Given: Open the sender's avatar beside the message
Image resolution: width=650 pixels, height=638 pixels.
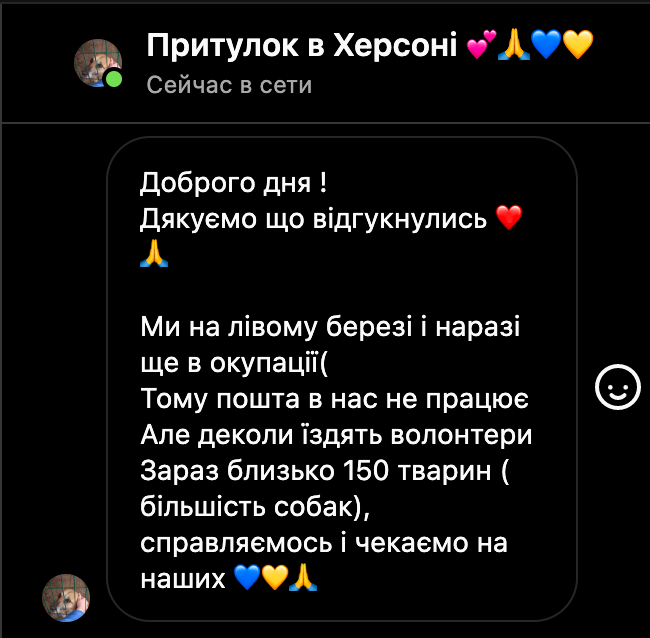Looking at the screenshot, I should pos(66,598).
